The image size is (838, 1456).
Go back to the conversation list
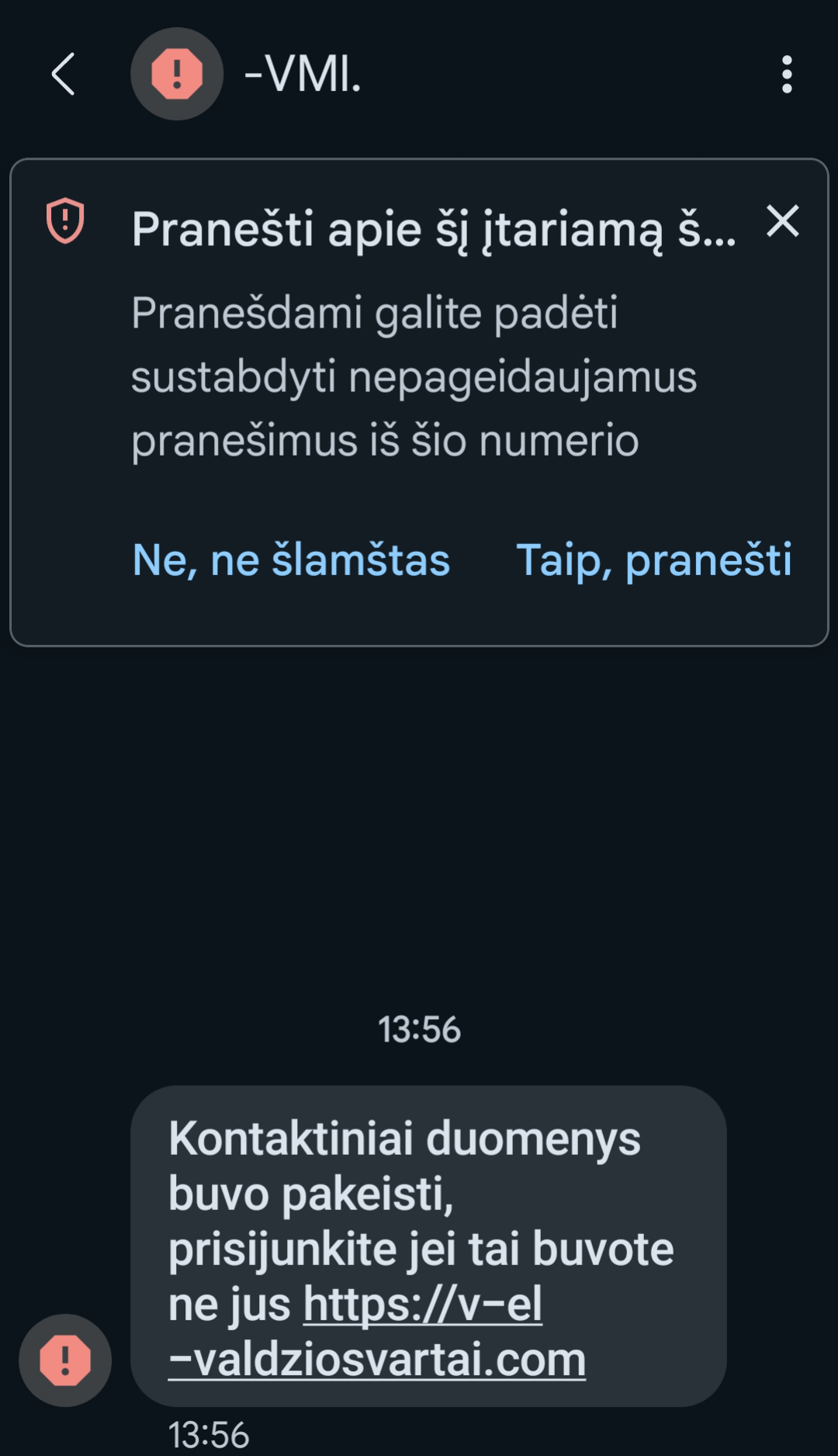(63, 75)
